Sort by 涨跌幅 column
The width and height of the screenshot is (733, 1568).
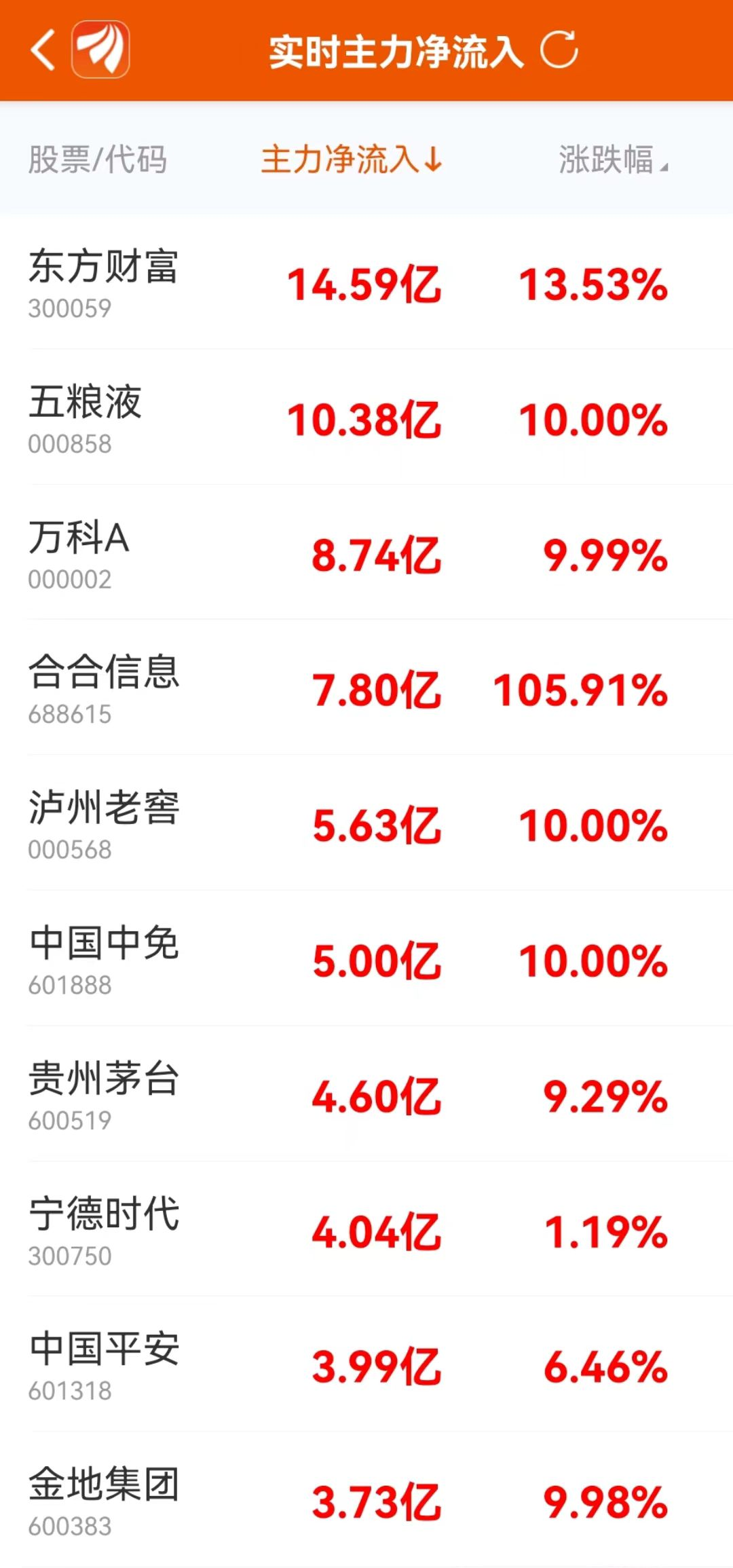point(612,160)
